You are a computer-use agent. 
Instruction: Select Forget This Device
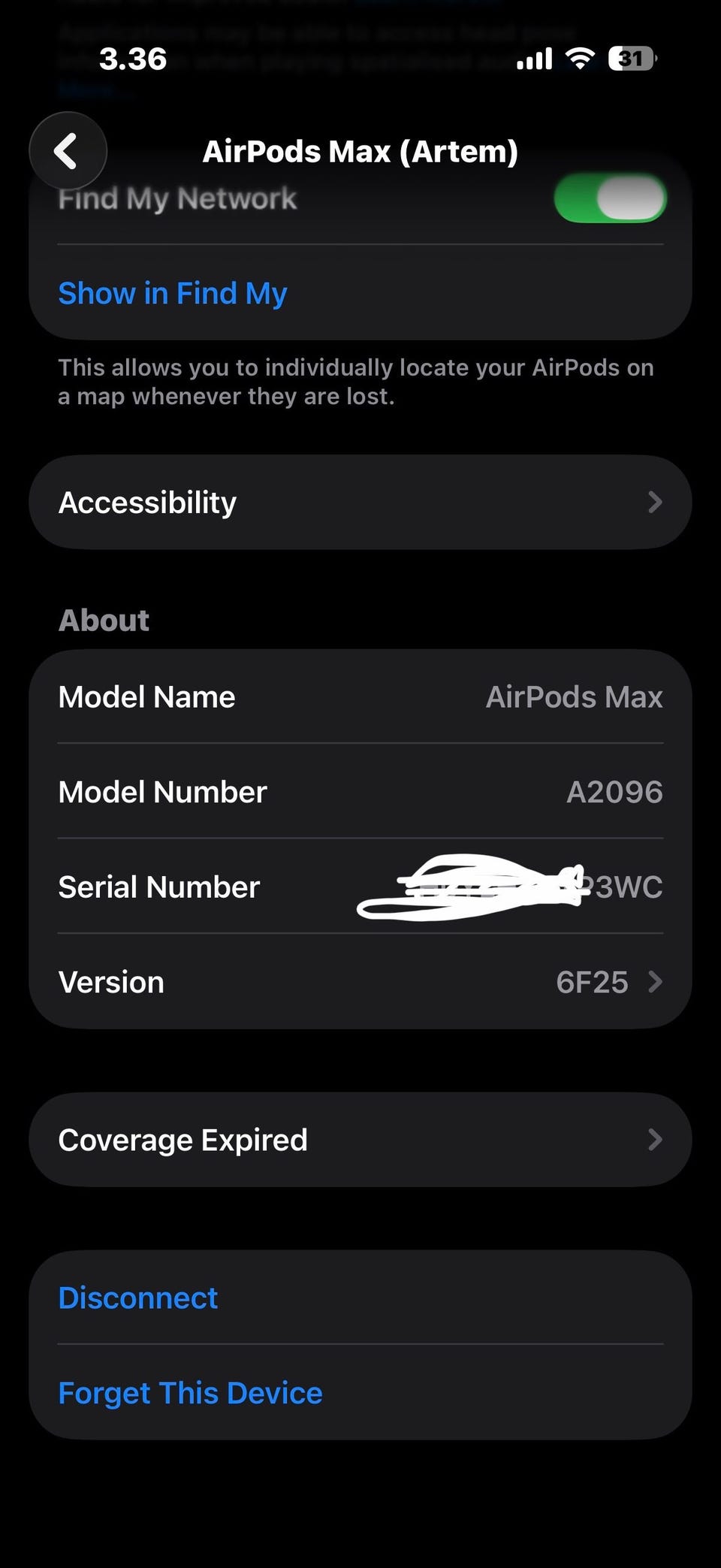pos(190,1393)
